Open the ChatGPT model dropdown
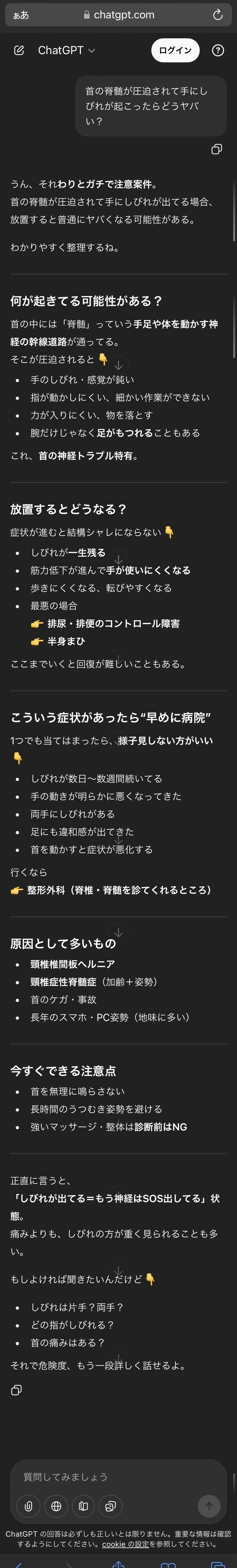 tap(66, 51)
